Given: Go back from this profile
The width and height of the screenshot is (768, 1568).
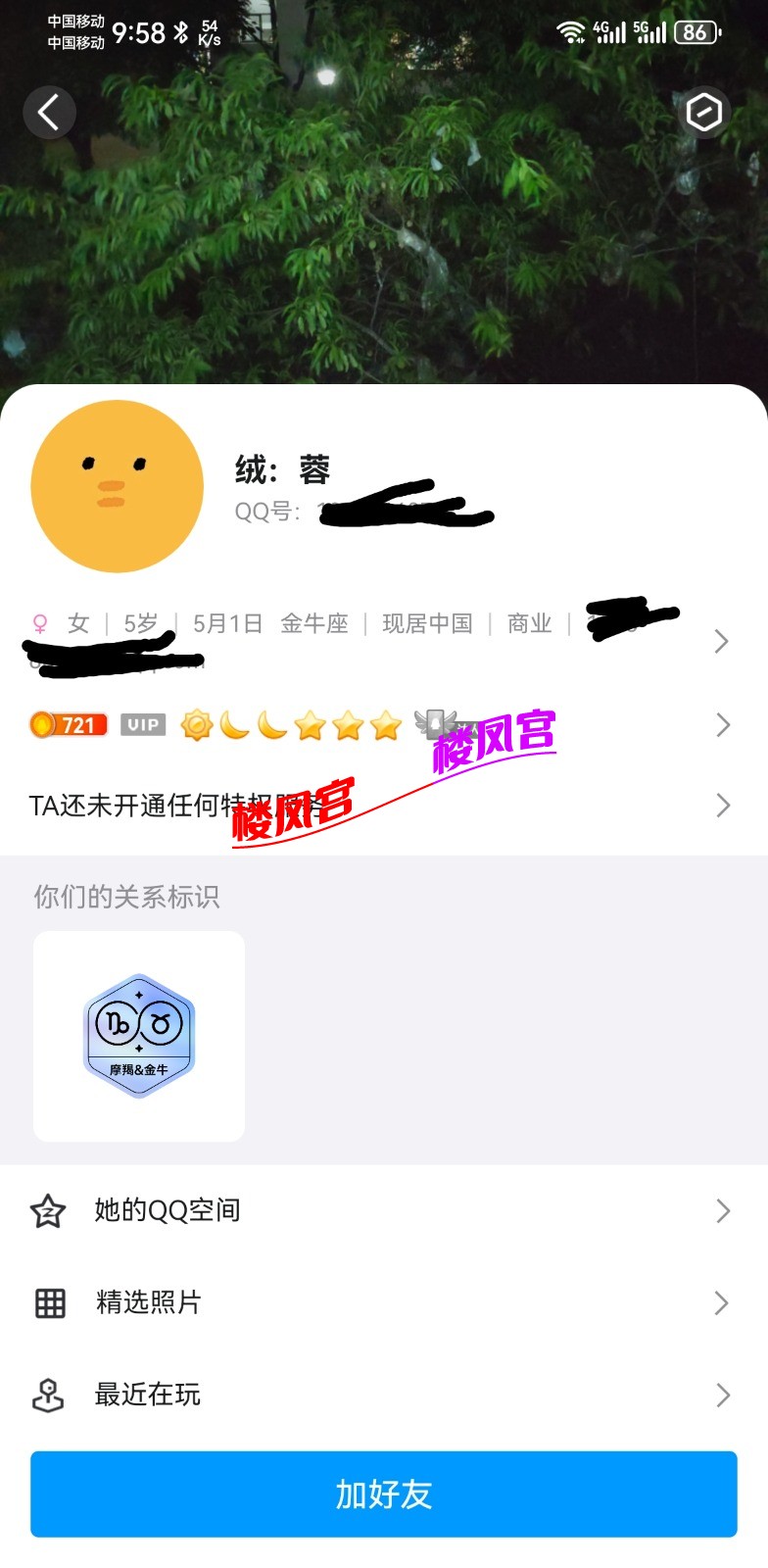Looking at the screenshot, I should point(49,113).
